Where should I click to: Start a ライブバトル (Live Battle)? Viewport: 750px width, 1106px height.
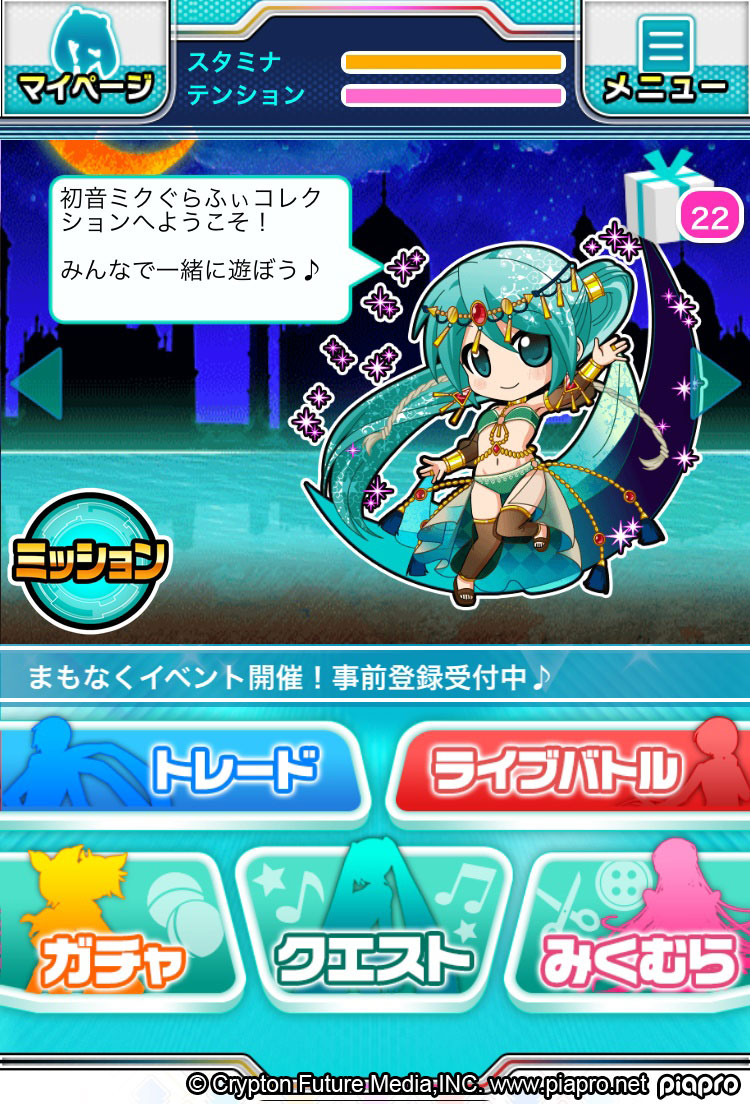click(565, 771)
